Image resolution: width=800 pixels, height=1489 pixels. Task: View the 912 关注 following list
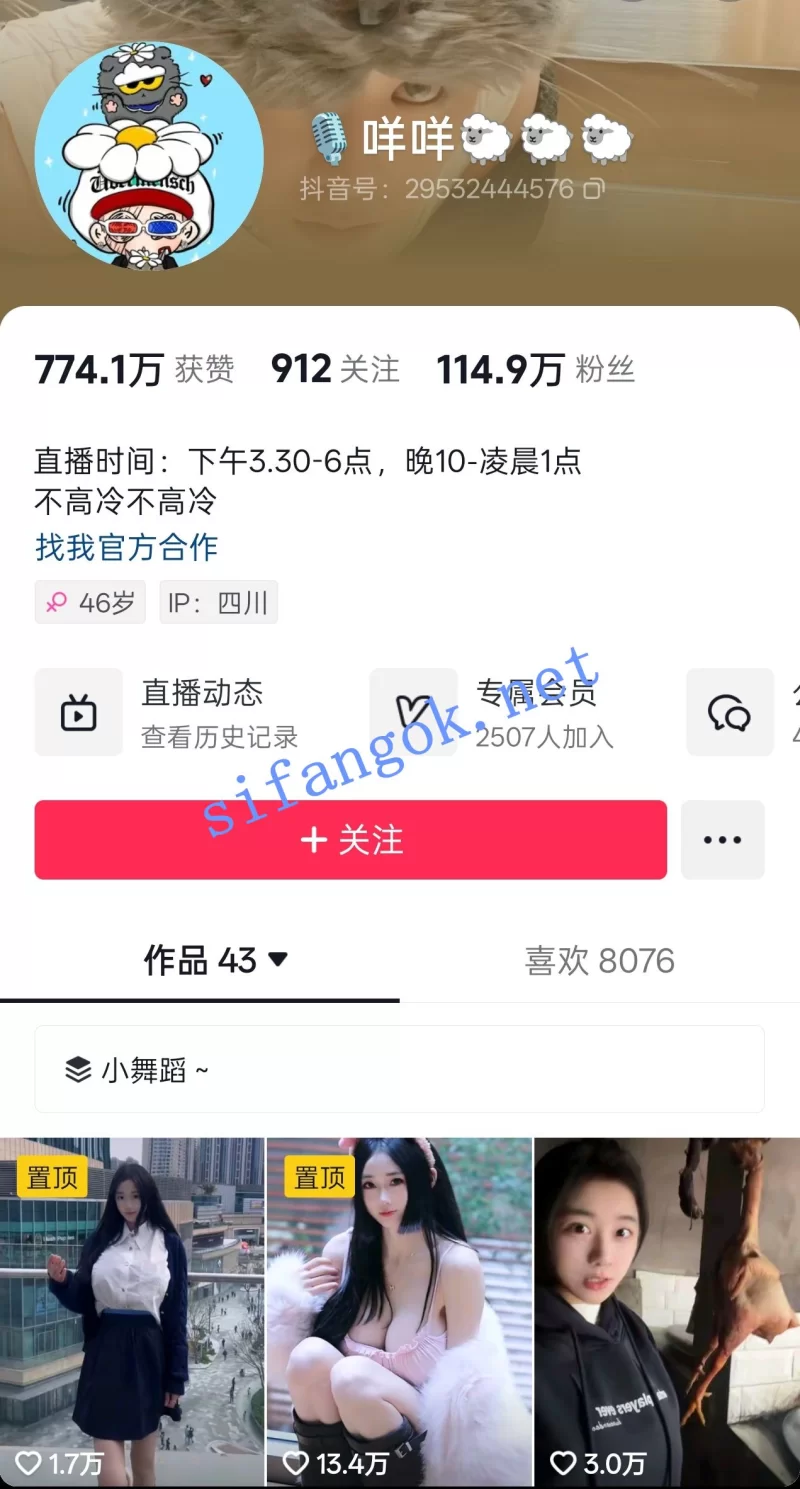[x=335, y=370]
